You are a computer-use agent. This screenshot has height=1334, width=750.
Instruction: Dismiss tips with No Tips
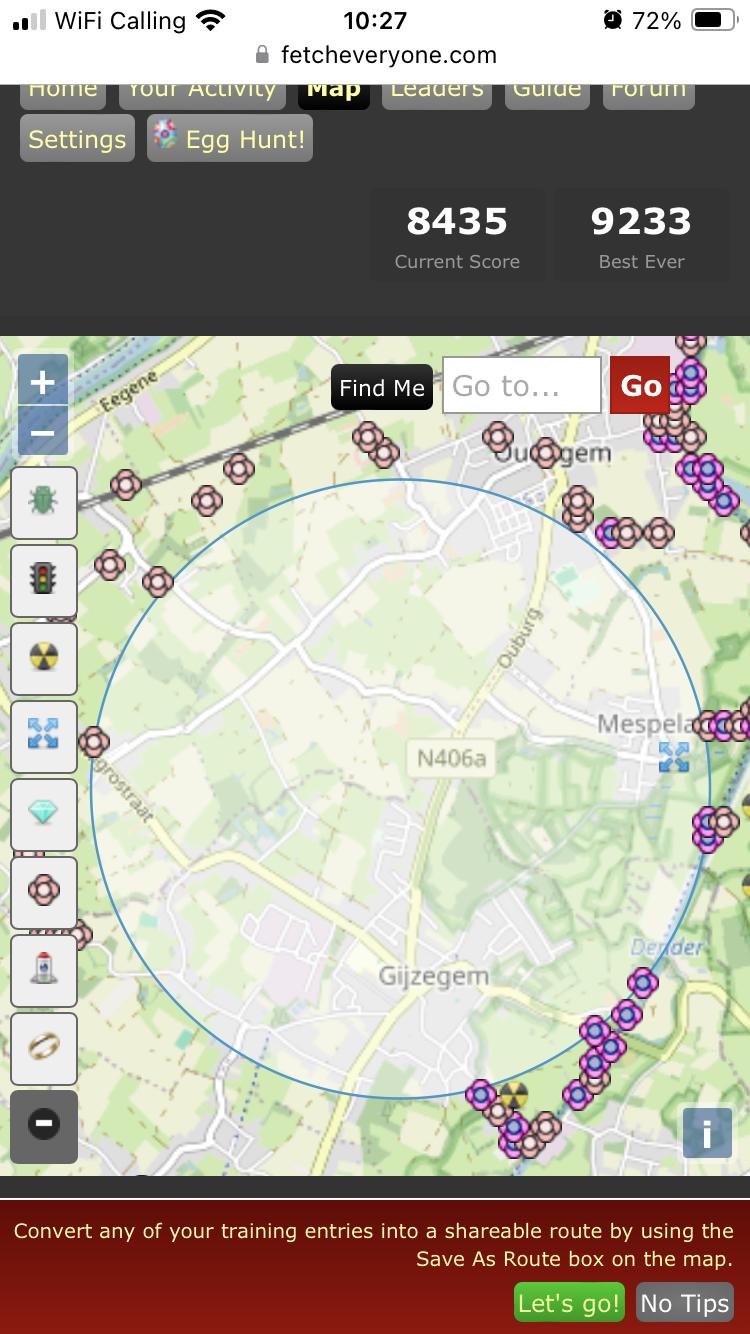685,1304
